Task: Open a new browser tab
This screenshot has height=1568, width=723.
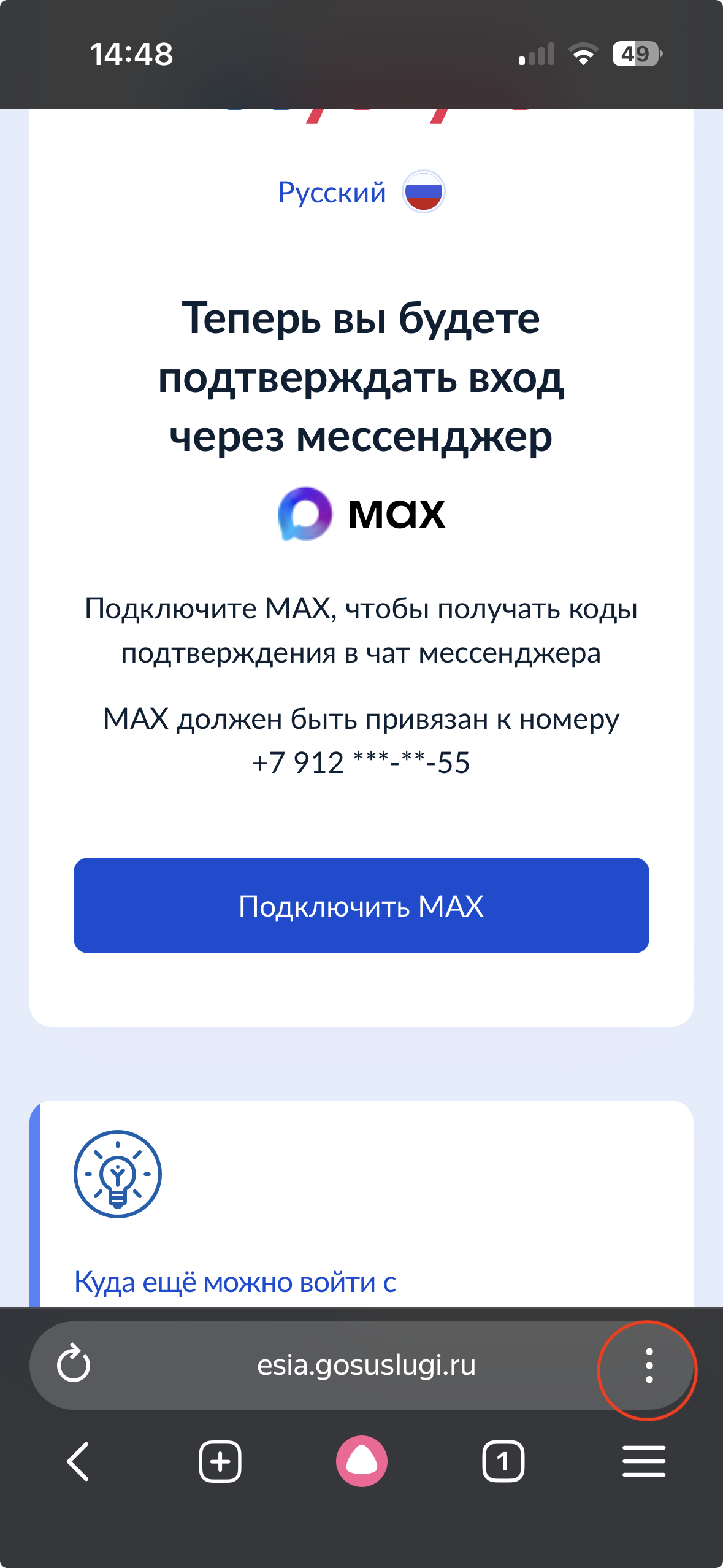Action: click(220, 1462)
